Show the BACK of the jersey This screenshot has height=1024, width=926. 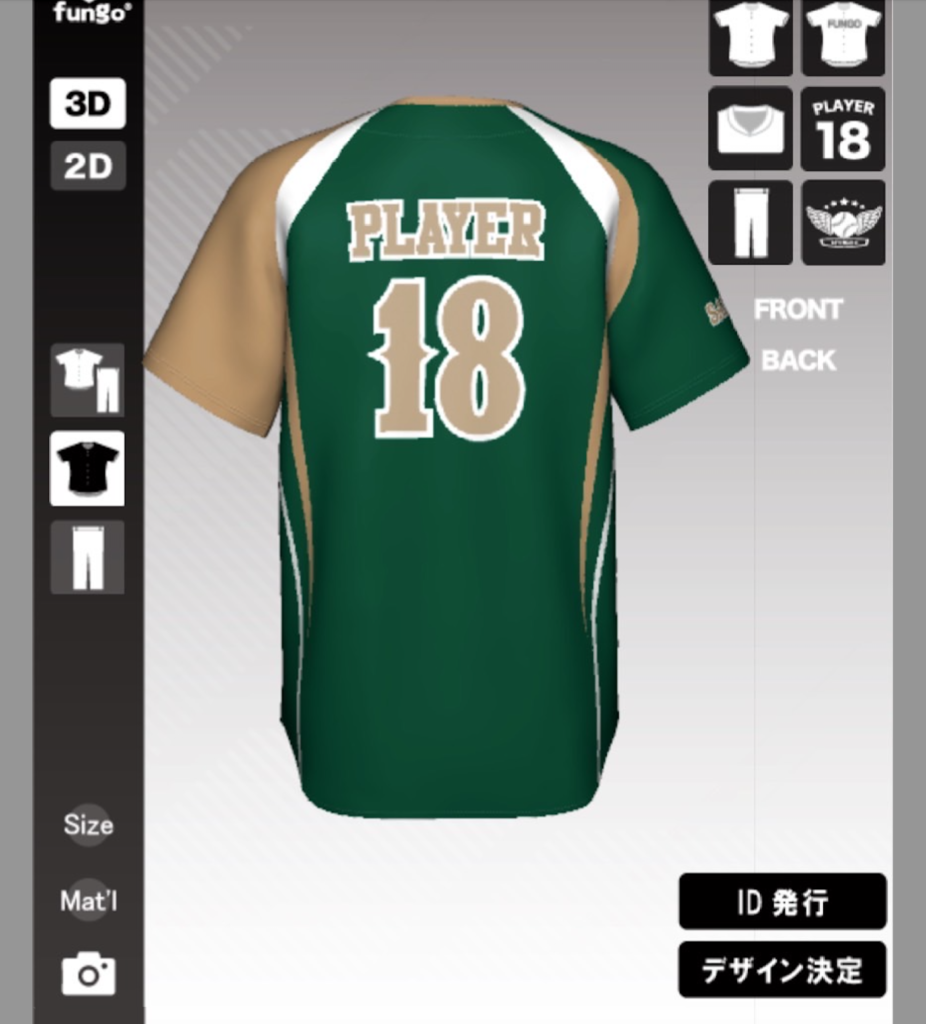798,361
